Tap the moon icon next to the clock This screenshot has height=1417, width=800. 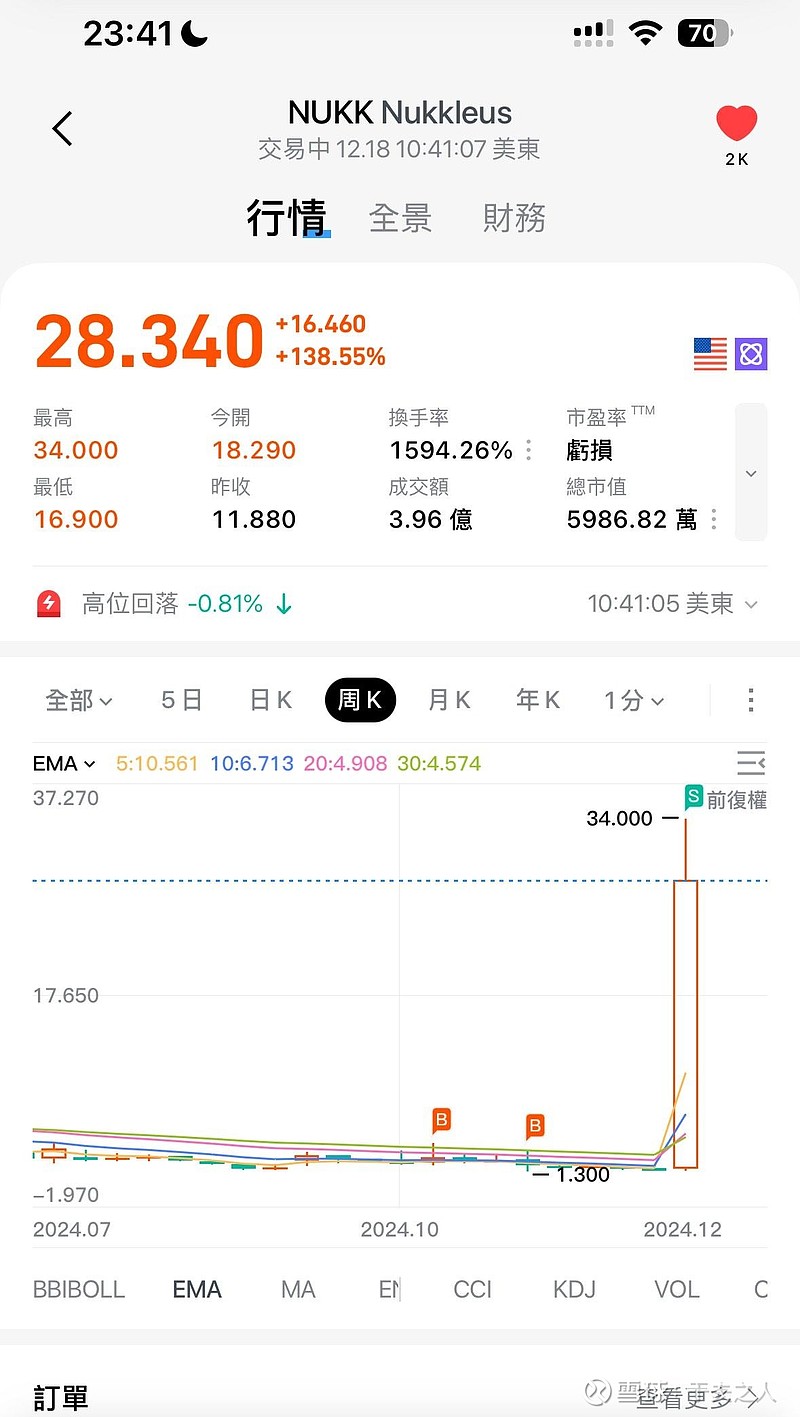[192, 33]
